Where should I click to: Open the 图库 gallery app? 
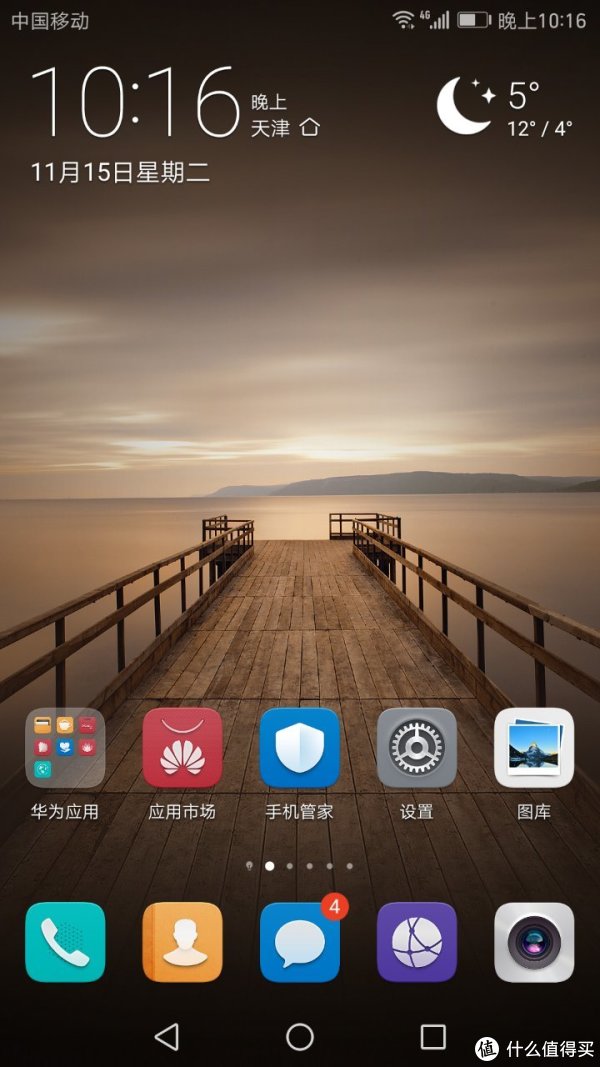(534, 748)
